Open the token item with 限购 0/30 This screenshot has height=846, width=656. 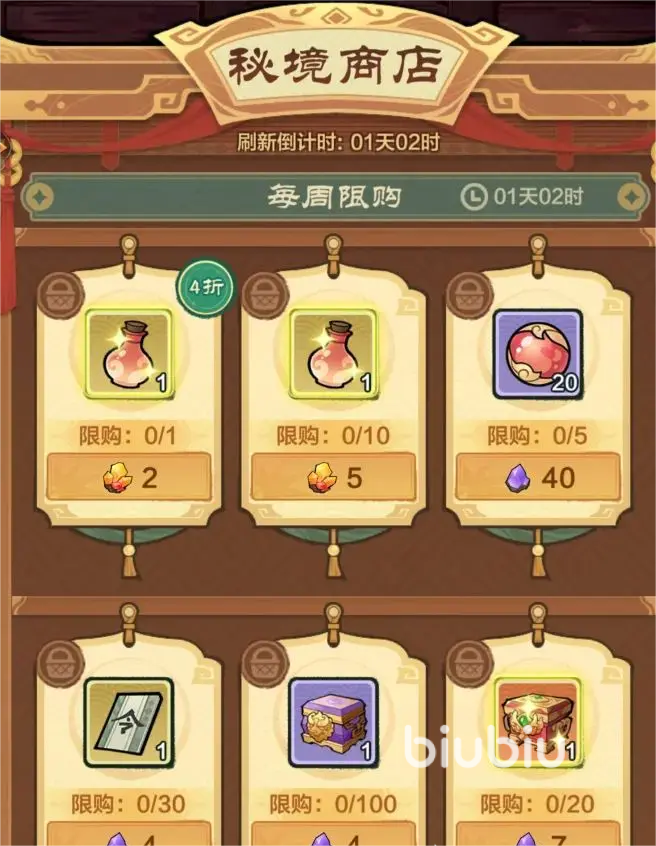pos(129,722)
